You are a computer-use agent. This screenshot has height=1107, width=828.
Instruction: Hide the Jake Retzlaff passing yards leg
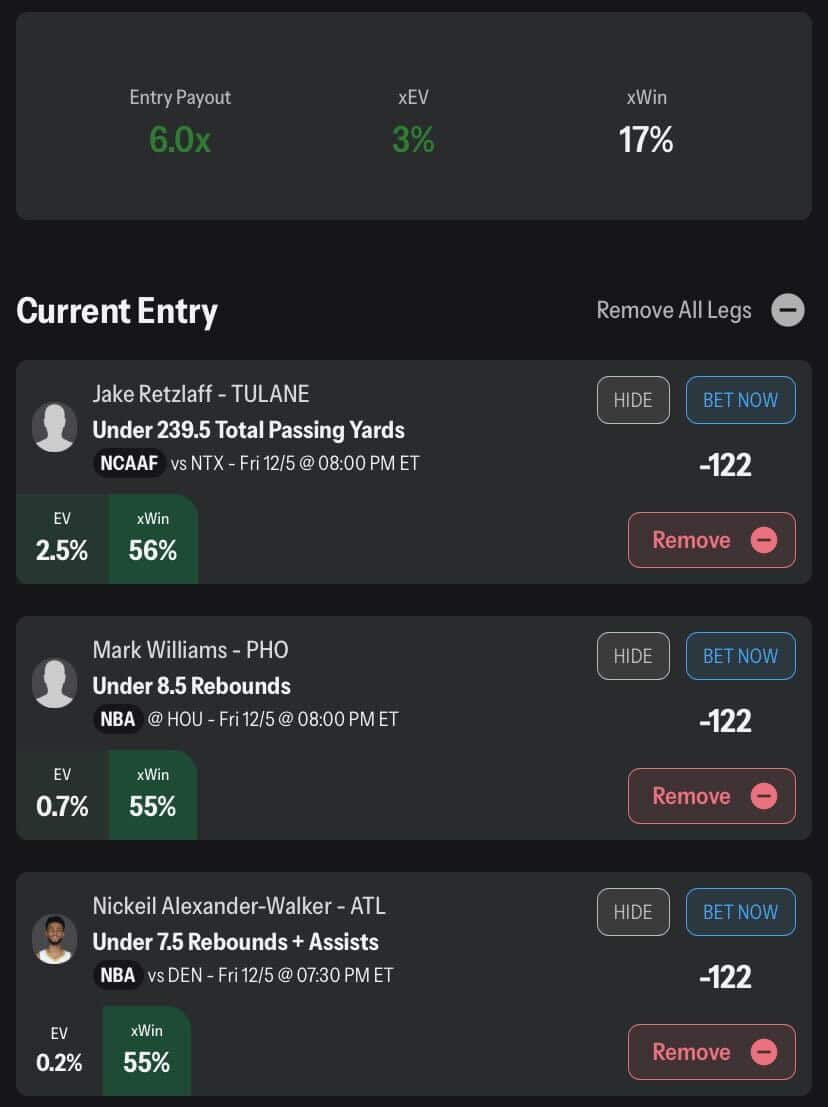(x=632, y=400)
